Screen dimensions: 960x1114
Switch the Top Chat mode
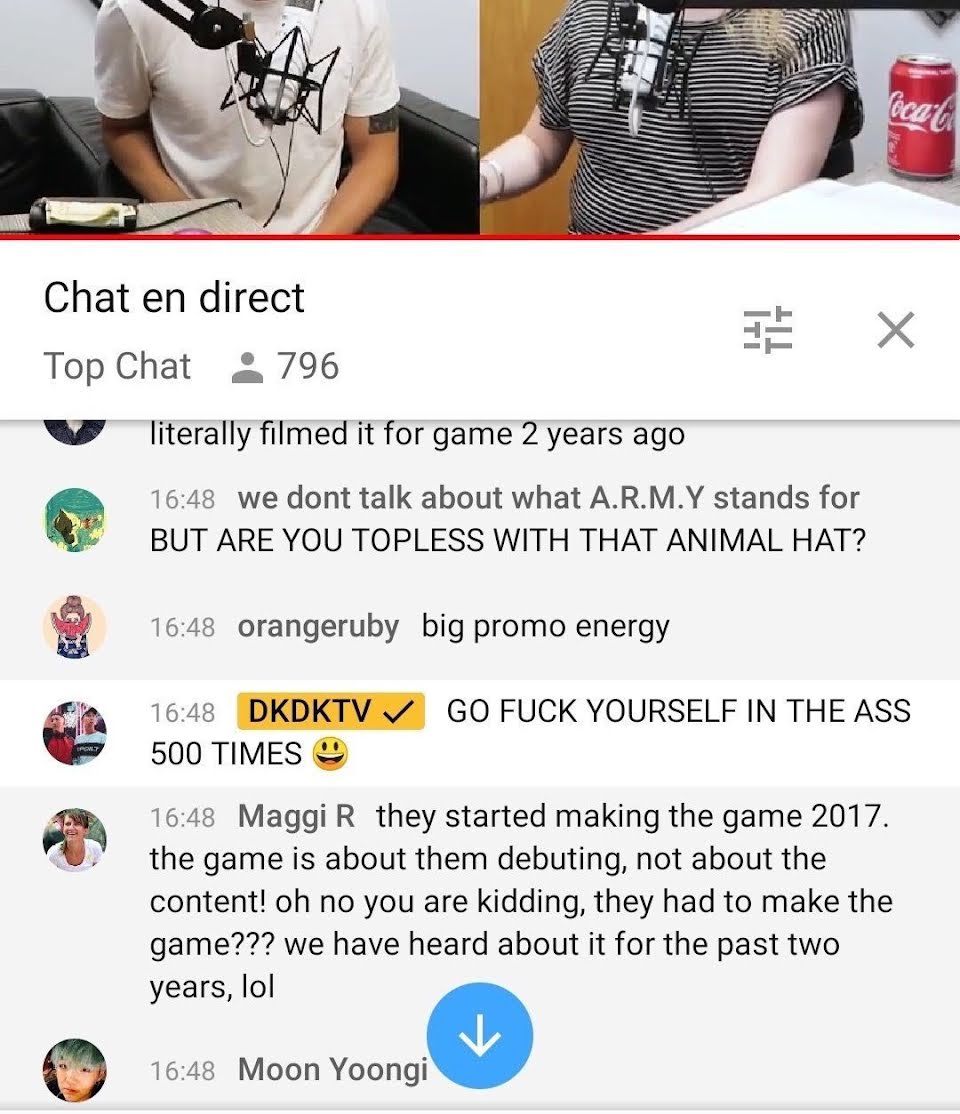point(117,366)
